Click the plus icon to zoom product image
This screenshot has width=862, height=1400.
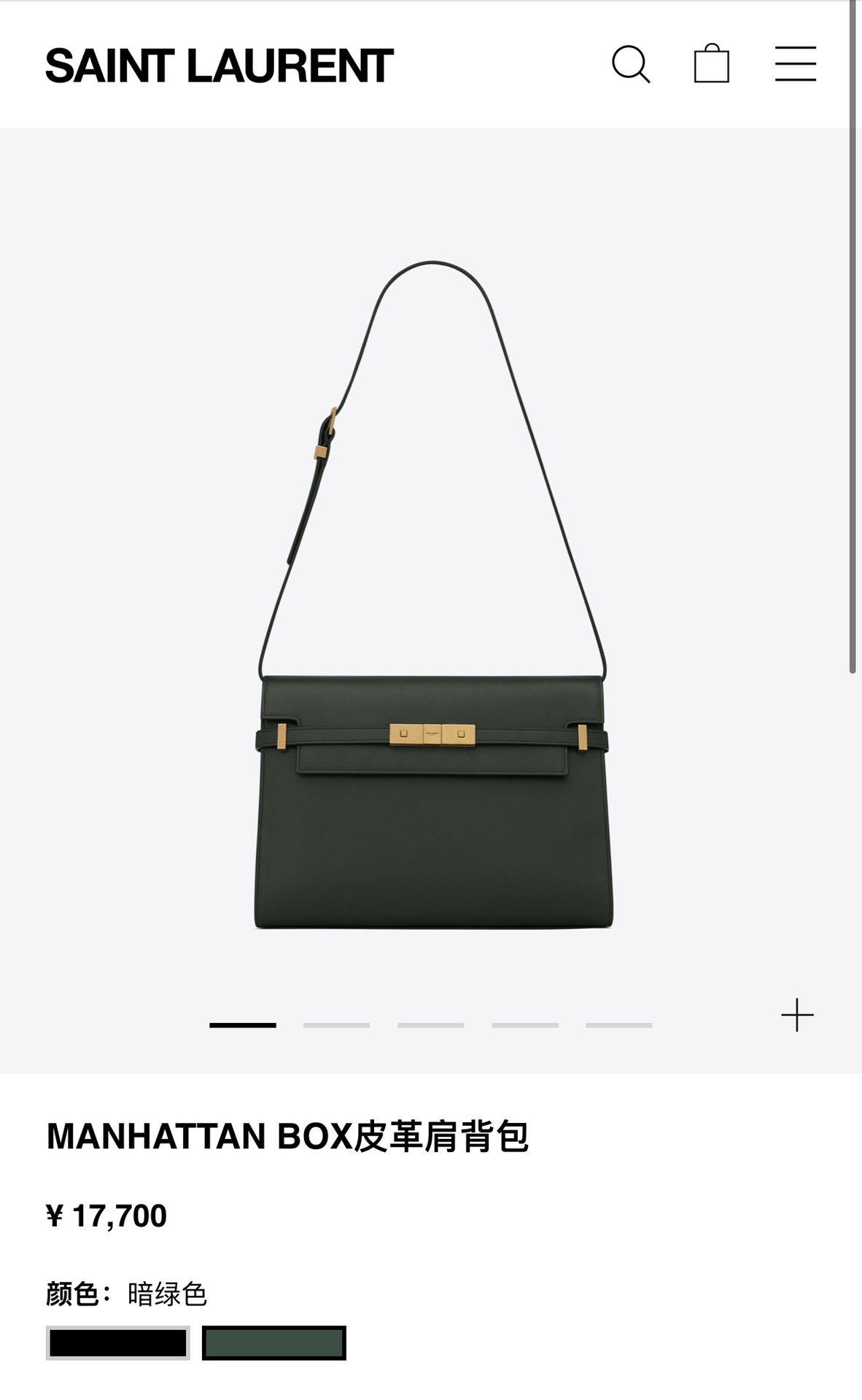(x=798, y=1014)
